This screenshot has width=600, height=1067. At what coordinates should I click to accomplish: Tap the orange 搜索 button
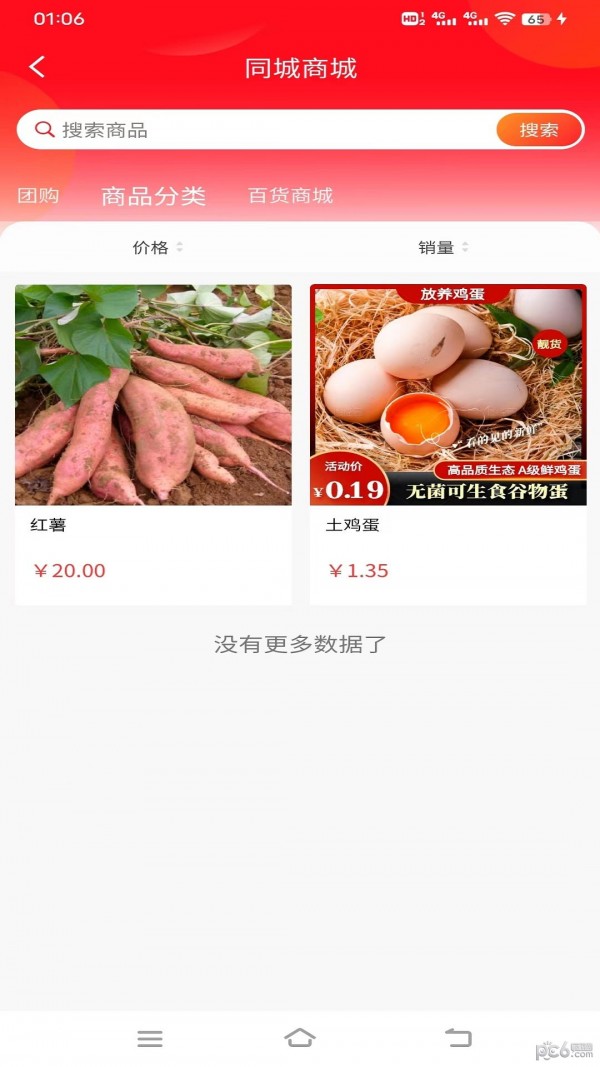tap(539, 130)
